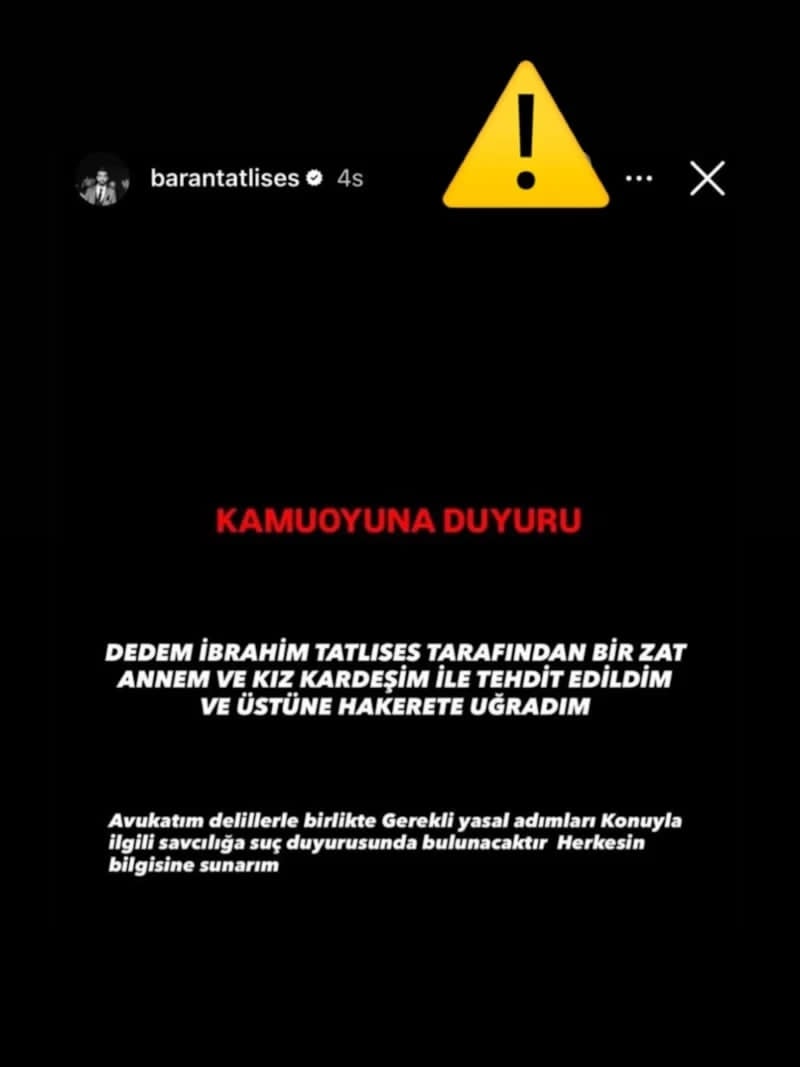The height and width of the screenshot is (1067, 800).
Task: Open the three-dot story options menu
Action: [639, 178]
